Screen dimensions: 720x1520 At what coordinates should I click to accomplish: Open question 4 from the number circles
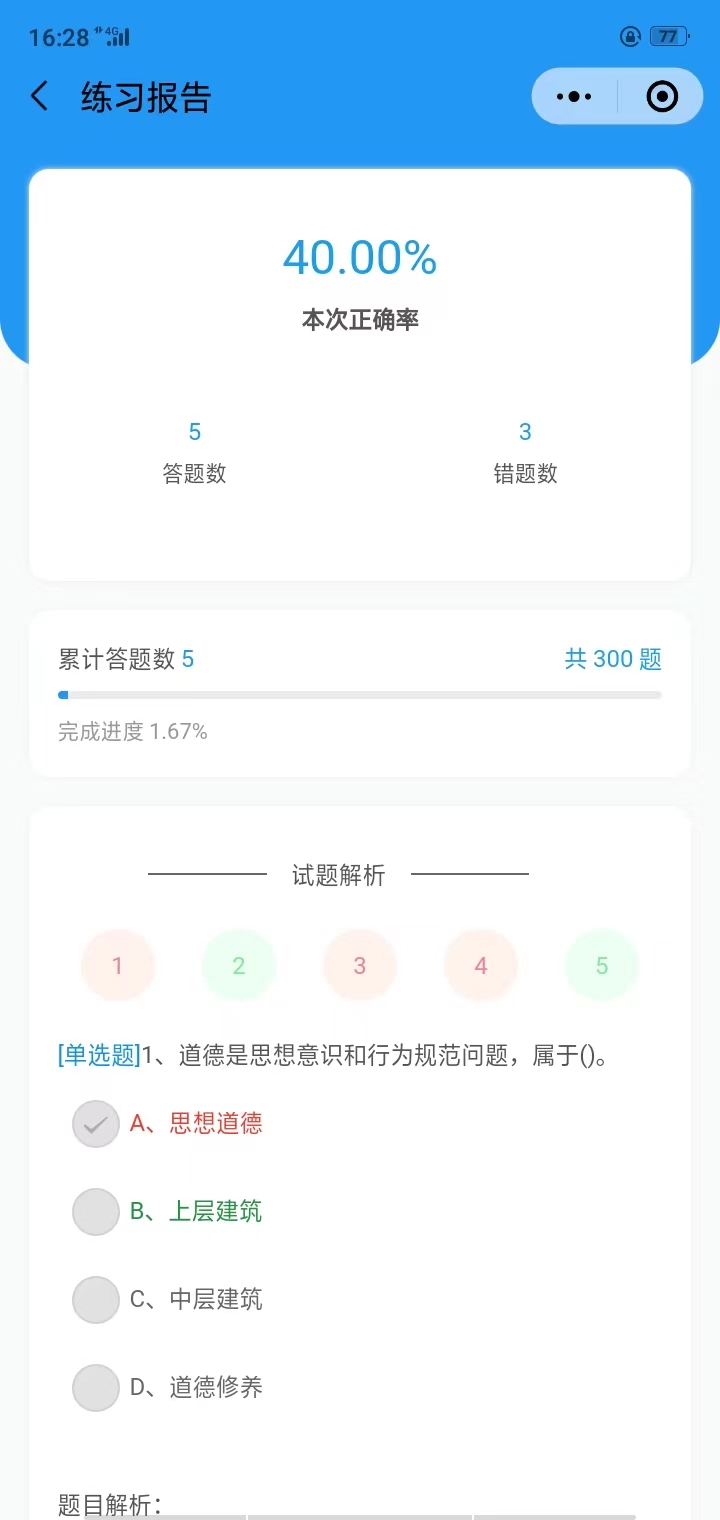481,964
